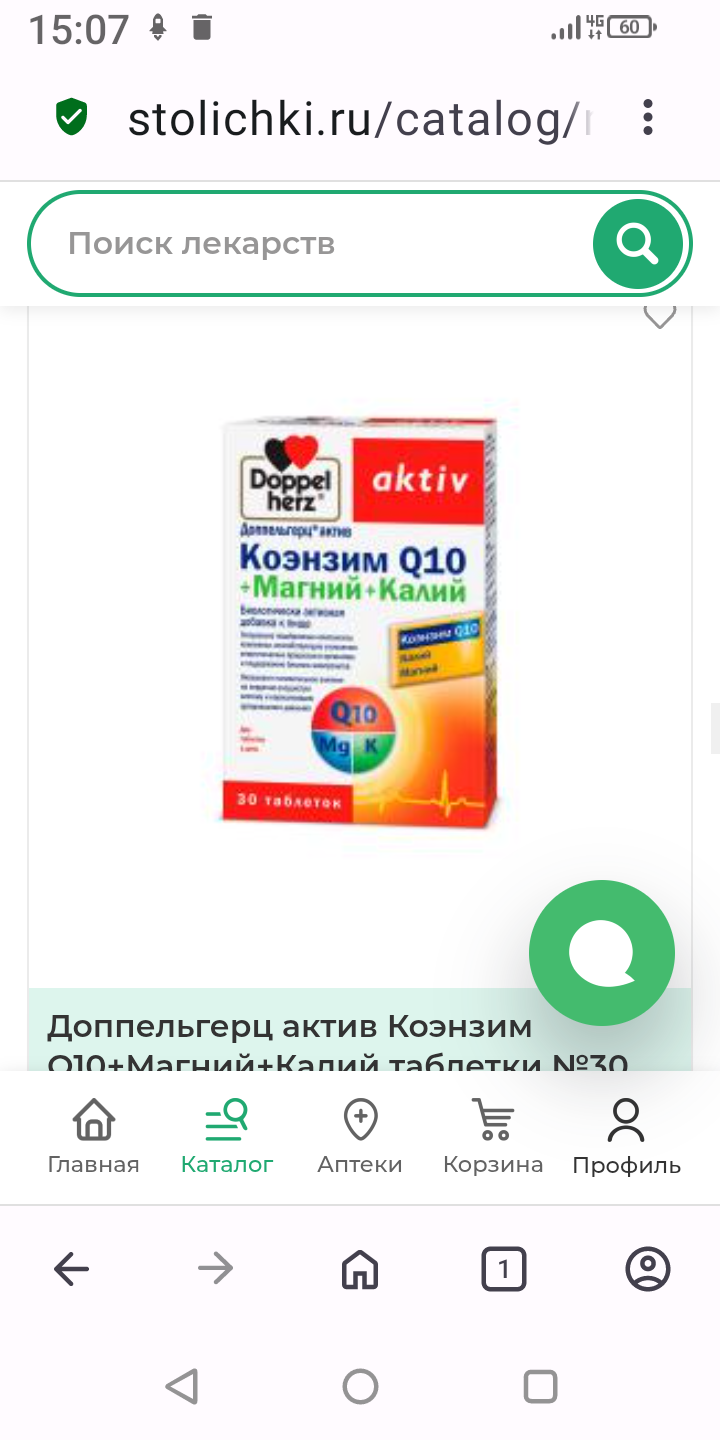Open the browser account icon
The image size is (720, 1440).
(648, 1270)
